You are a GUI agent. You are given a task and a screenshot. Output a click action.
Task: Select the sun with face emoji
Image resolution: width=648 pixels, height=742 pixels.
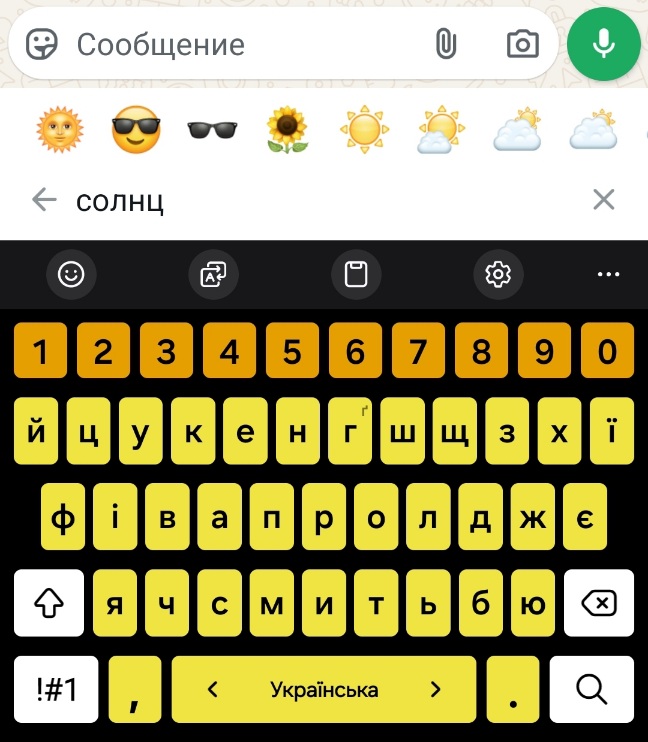coord(60,130)
